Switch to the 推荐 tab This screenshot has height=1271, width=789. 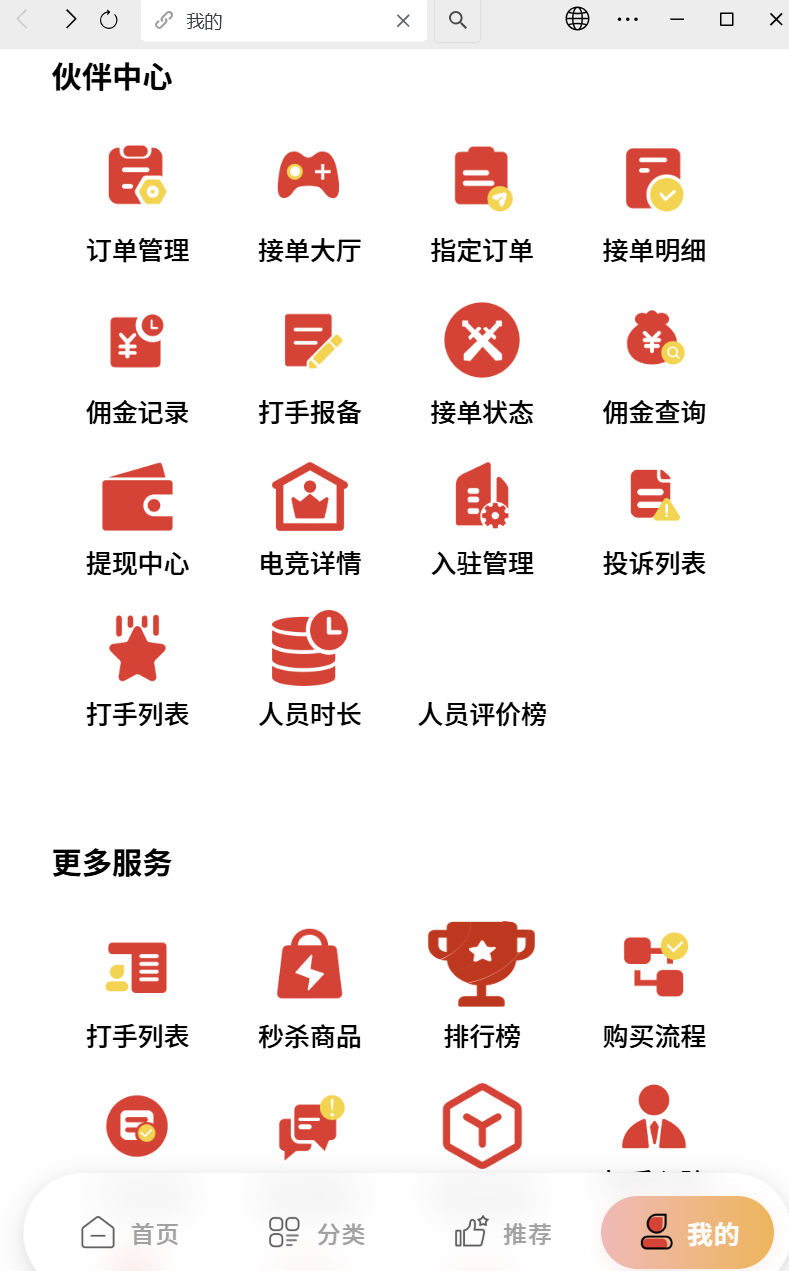[502, 1233]
